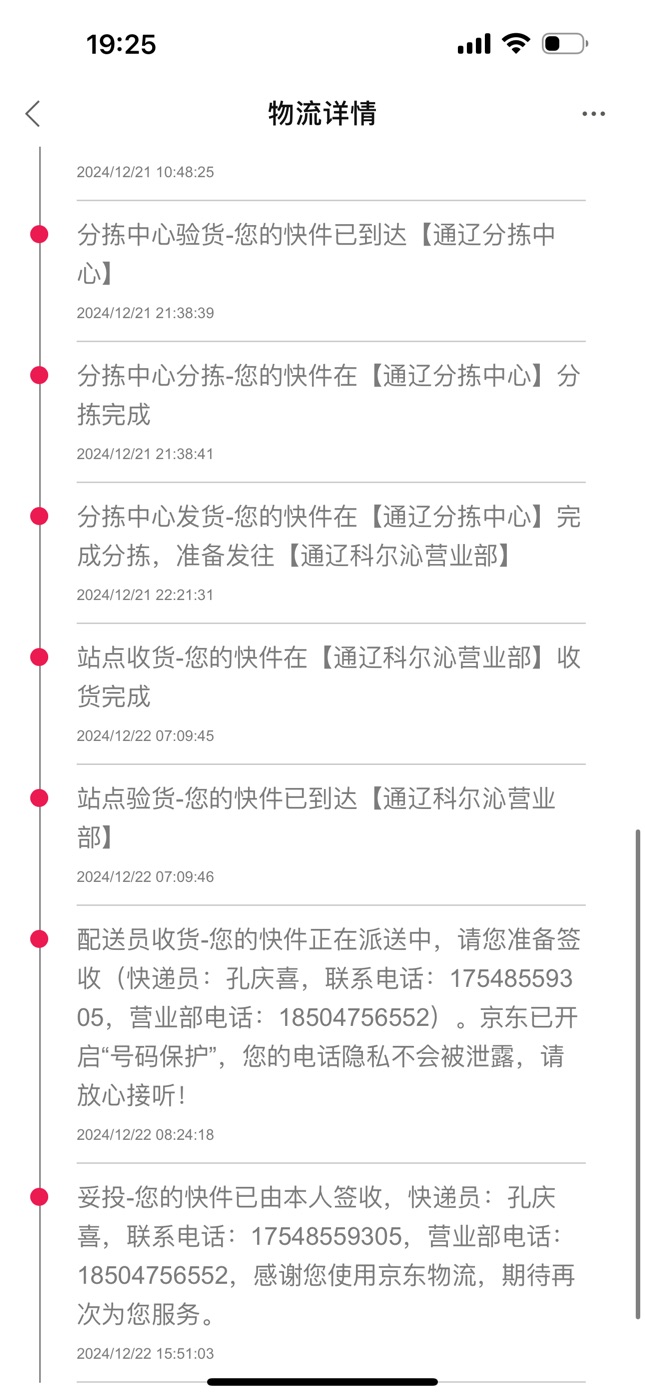Go back from the 物流详情 page

34,114
